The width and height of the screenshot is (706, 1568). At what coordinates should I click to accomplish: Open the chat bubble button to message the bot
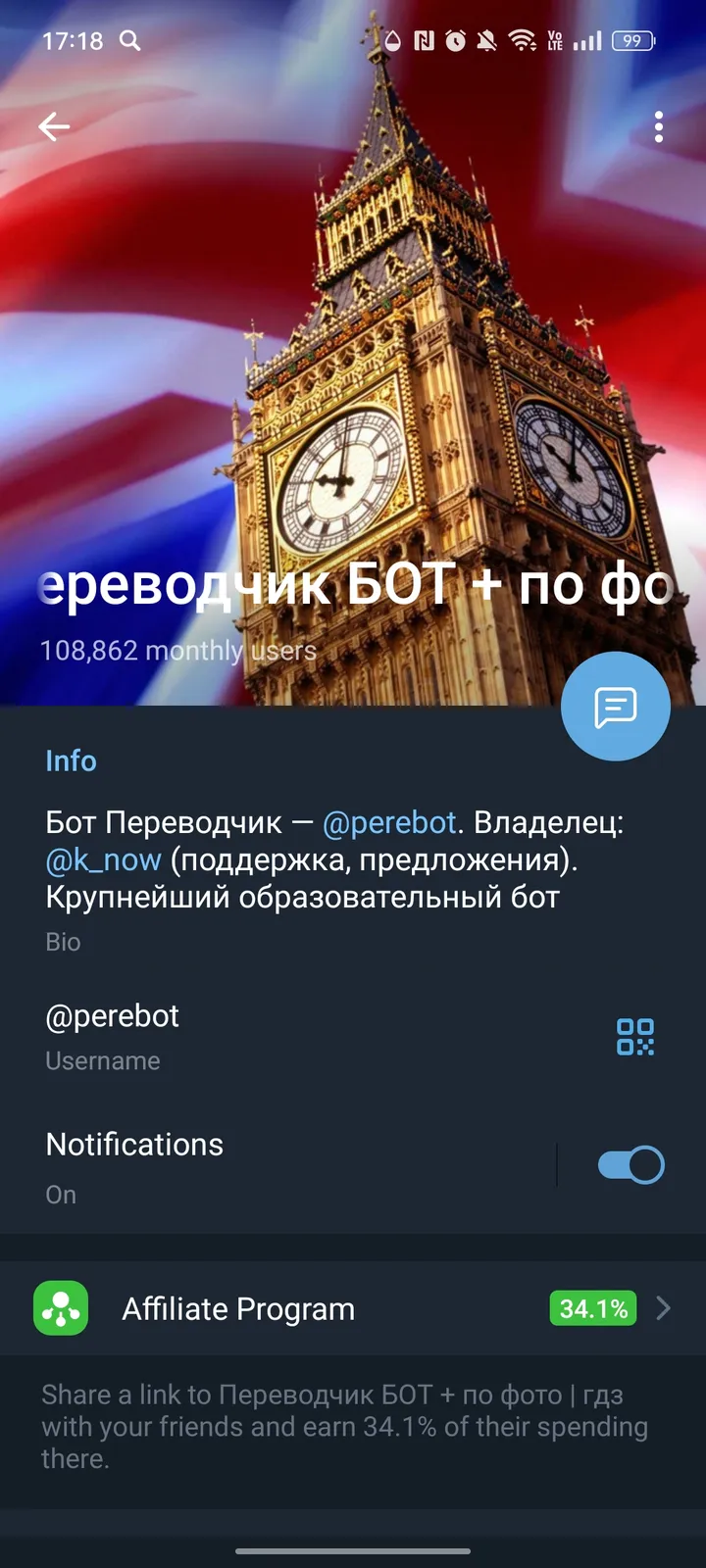click(615, 707)
